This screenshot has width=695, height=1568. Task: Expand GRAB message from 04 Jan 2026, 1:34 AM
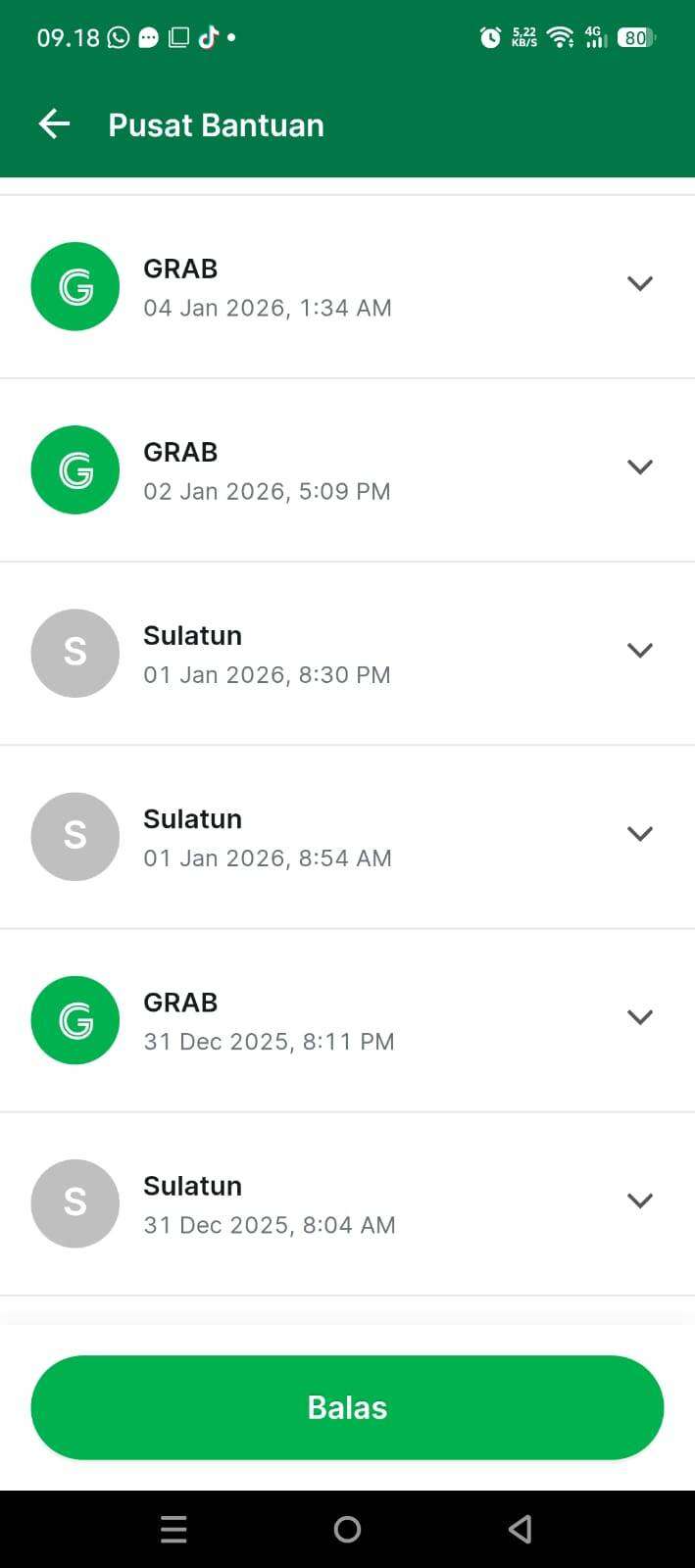[639, 284]
